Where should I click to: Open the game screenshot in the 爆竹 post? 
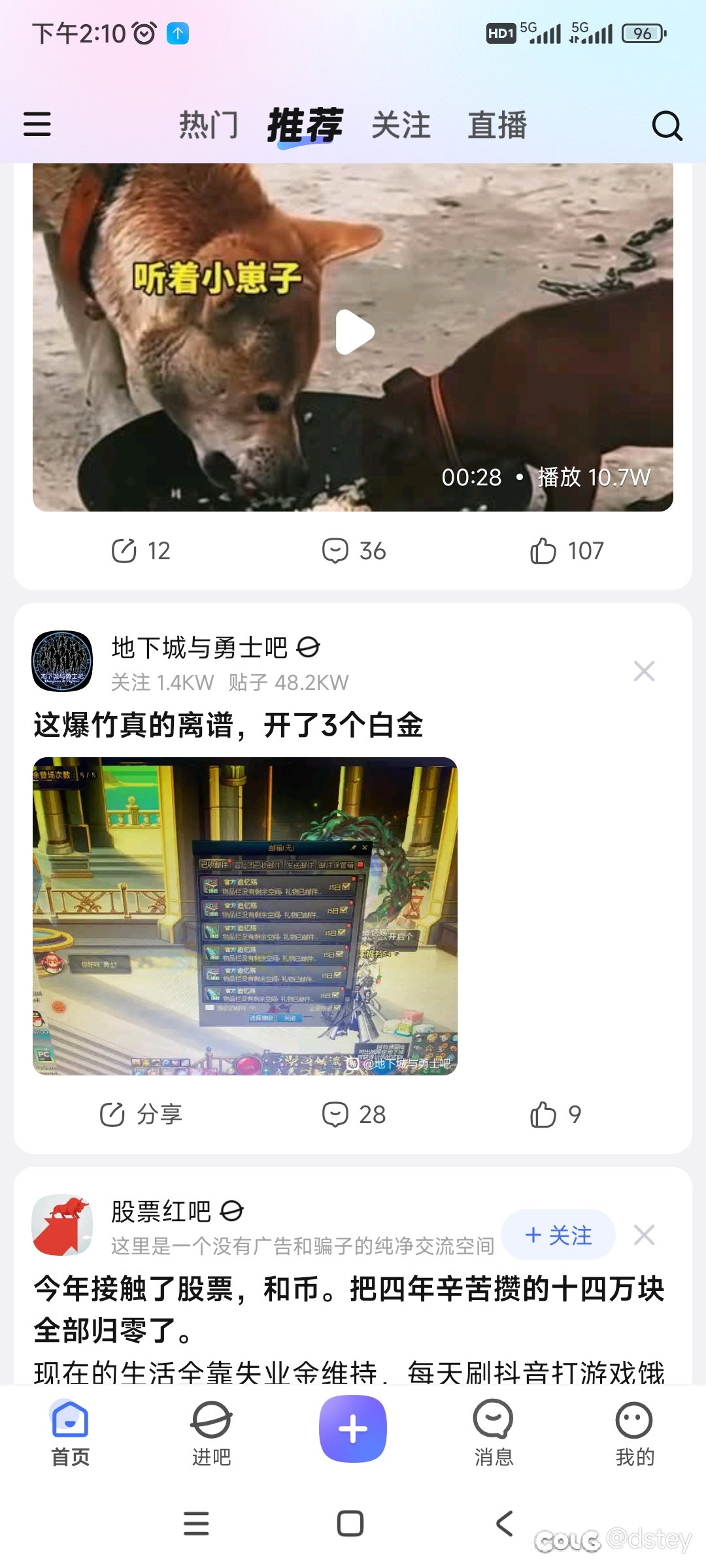[x=245, y=917]
